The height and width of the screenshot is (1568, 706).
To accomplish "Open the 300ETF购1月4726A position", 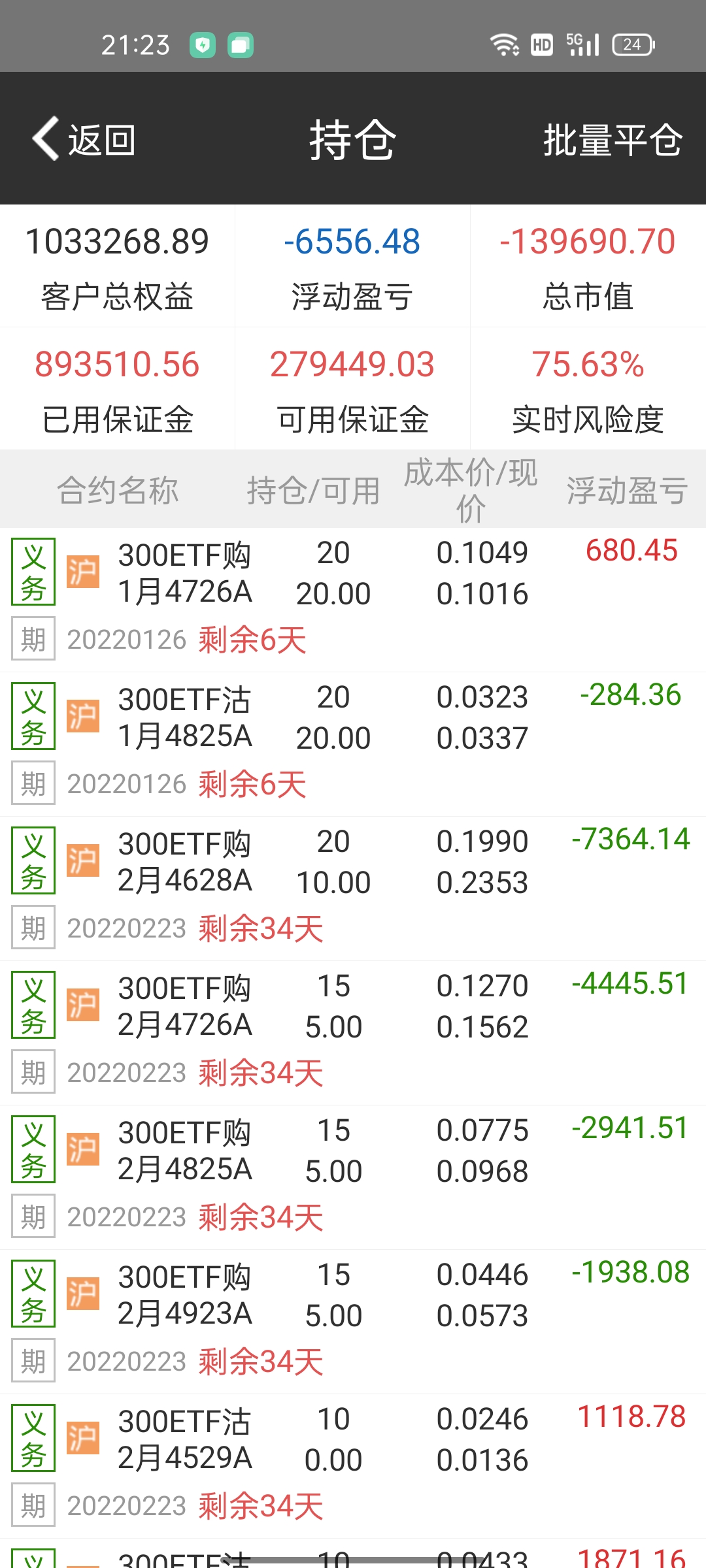I will 185,573.
